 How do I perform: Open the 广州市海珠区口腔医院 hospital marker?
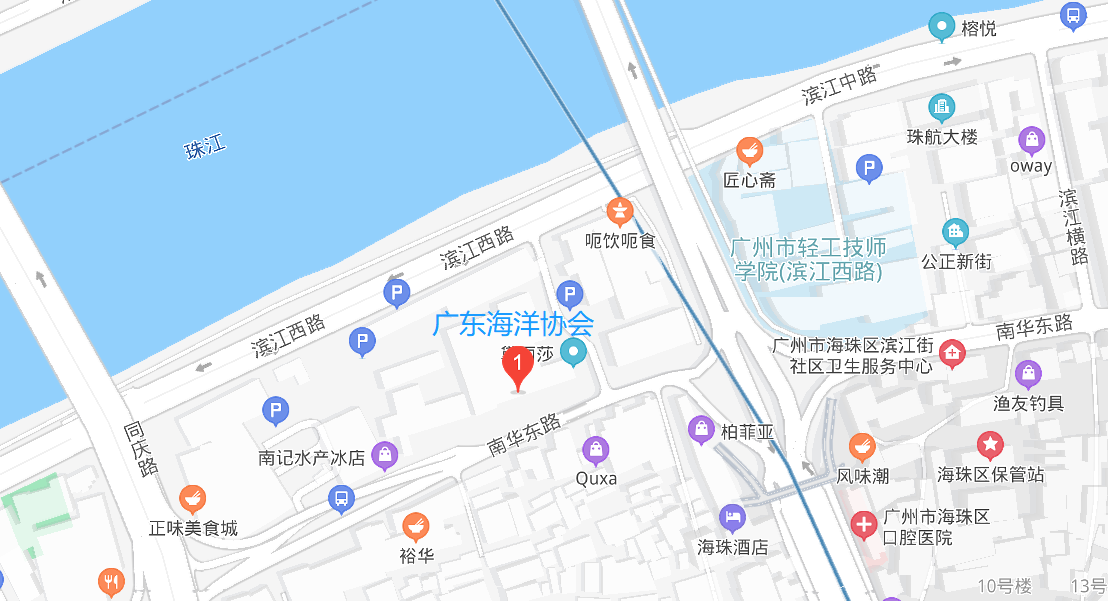coord(864,525)
